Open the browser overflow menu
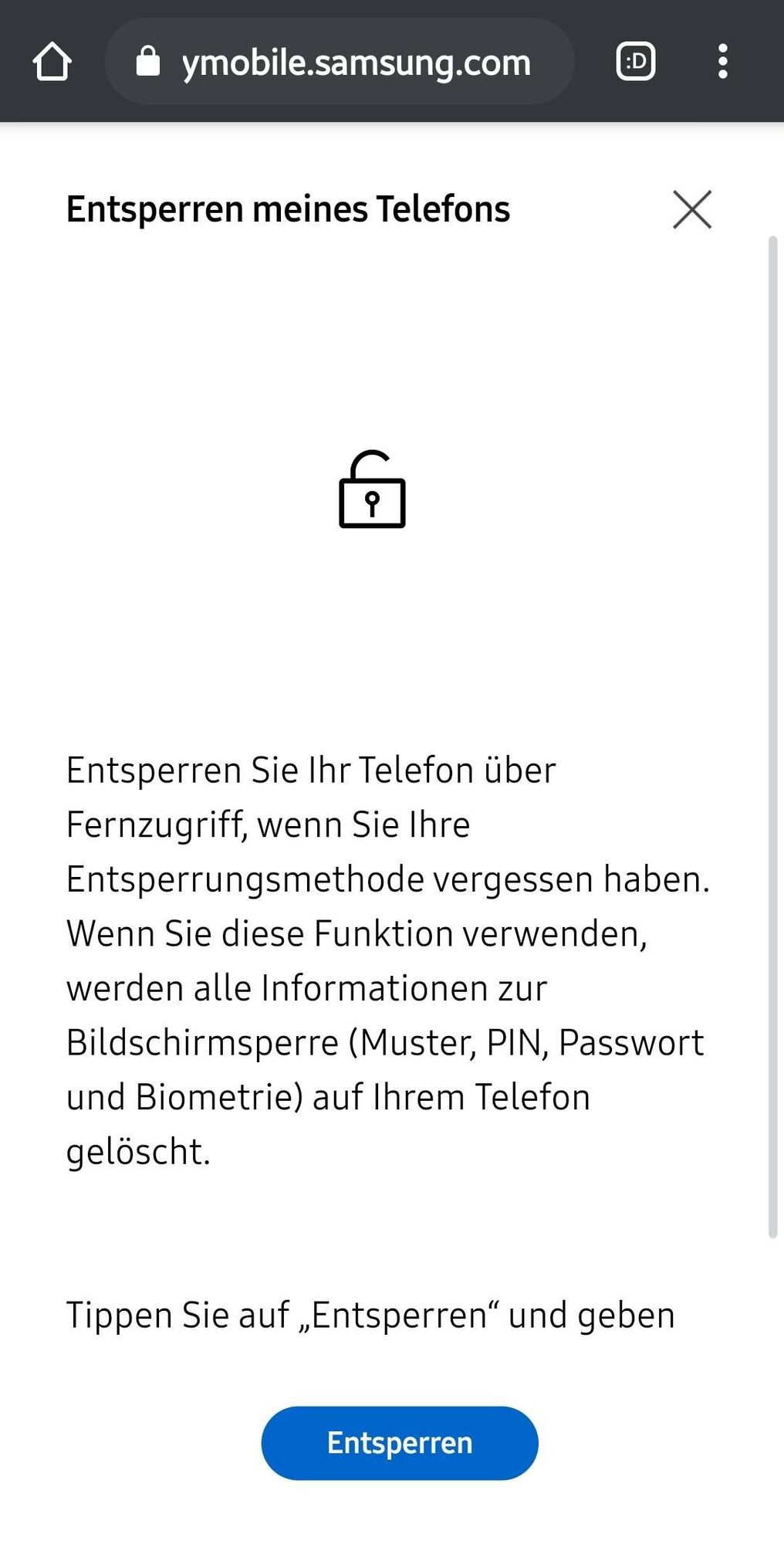This screenshot has height=1544, width=784. tap(722, 62)
